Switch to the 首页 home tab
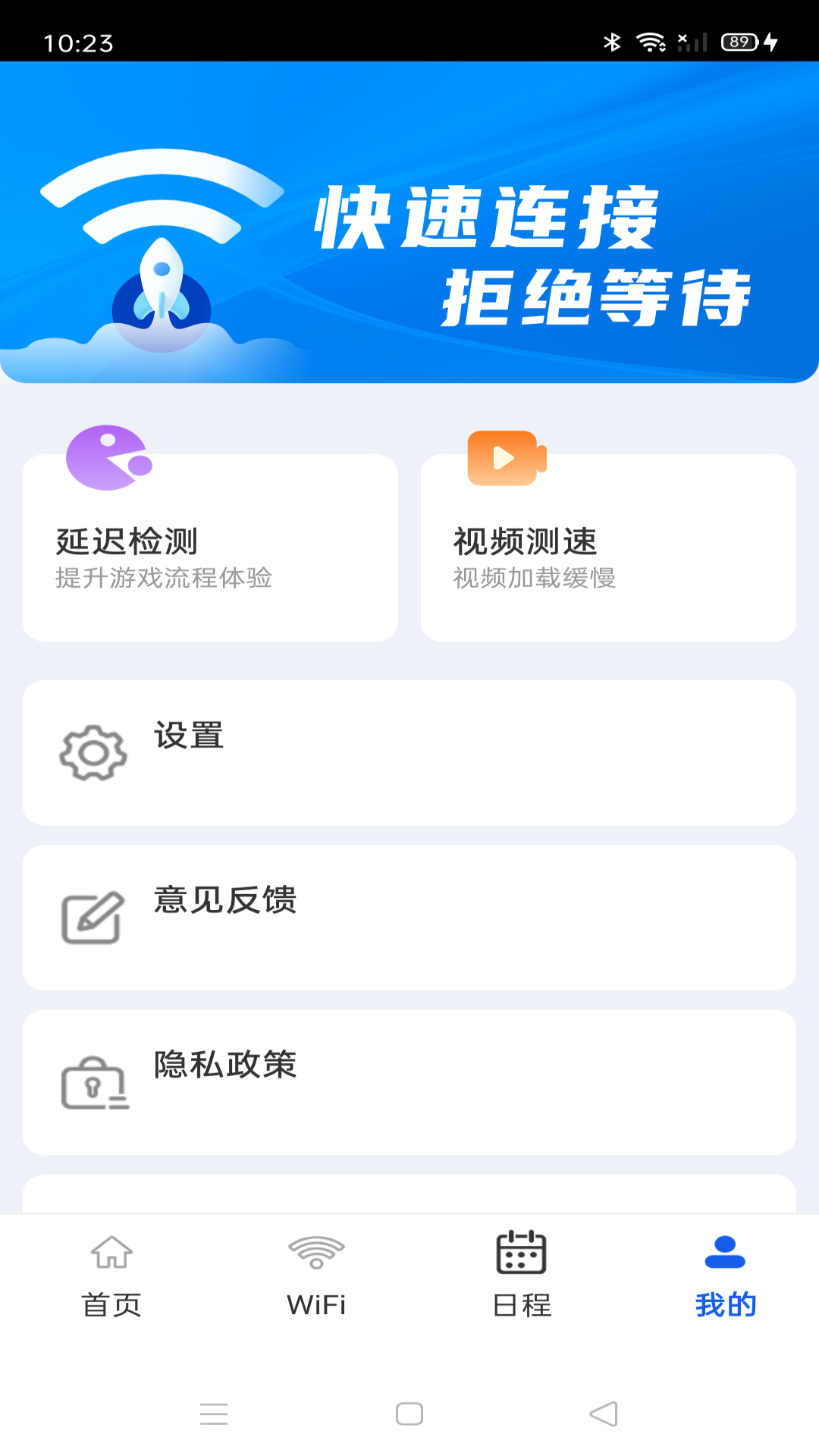Image resolution: width=819 pixels, height=1456 pixels. [x=111, y=1274]
